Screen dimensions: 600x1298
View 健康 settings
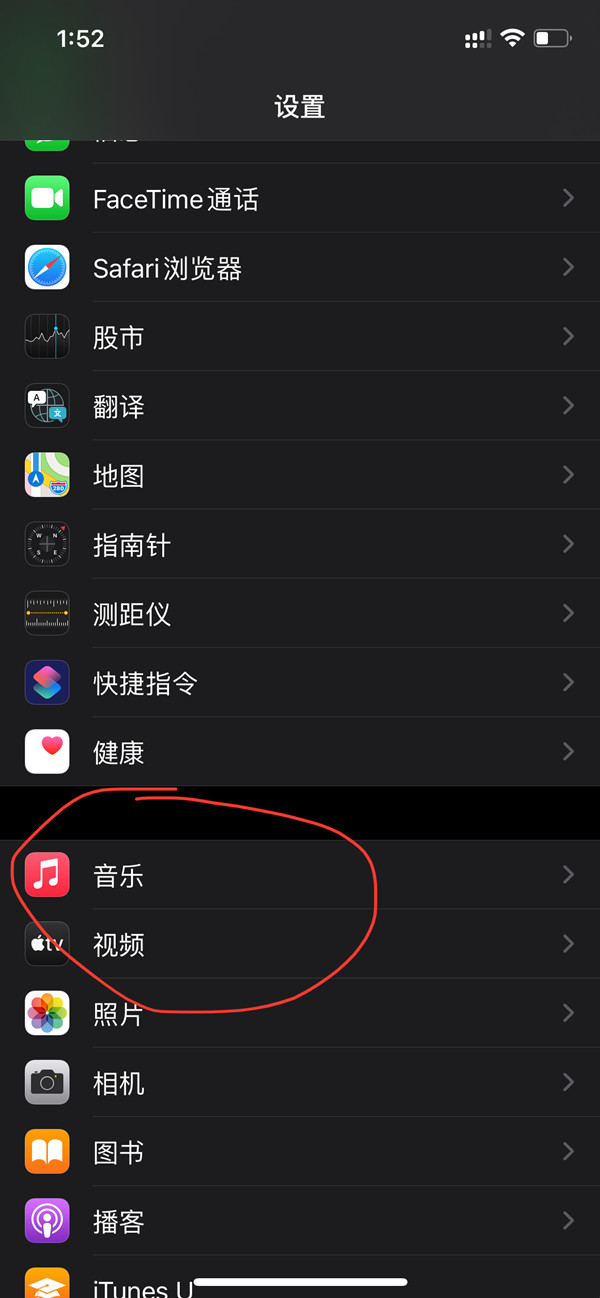click(x=300, y=752)
